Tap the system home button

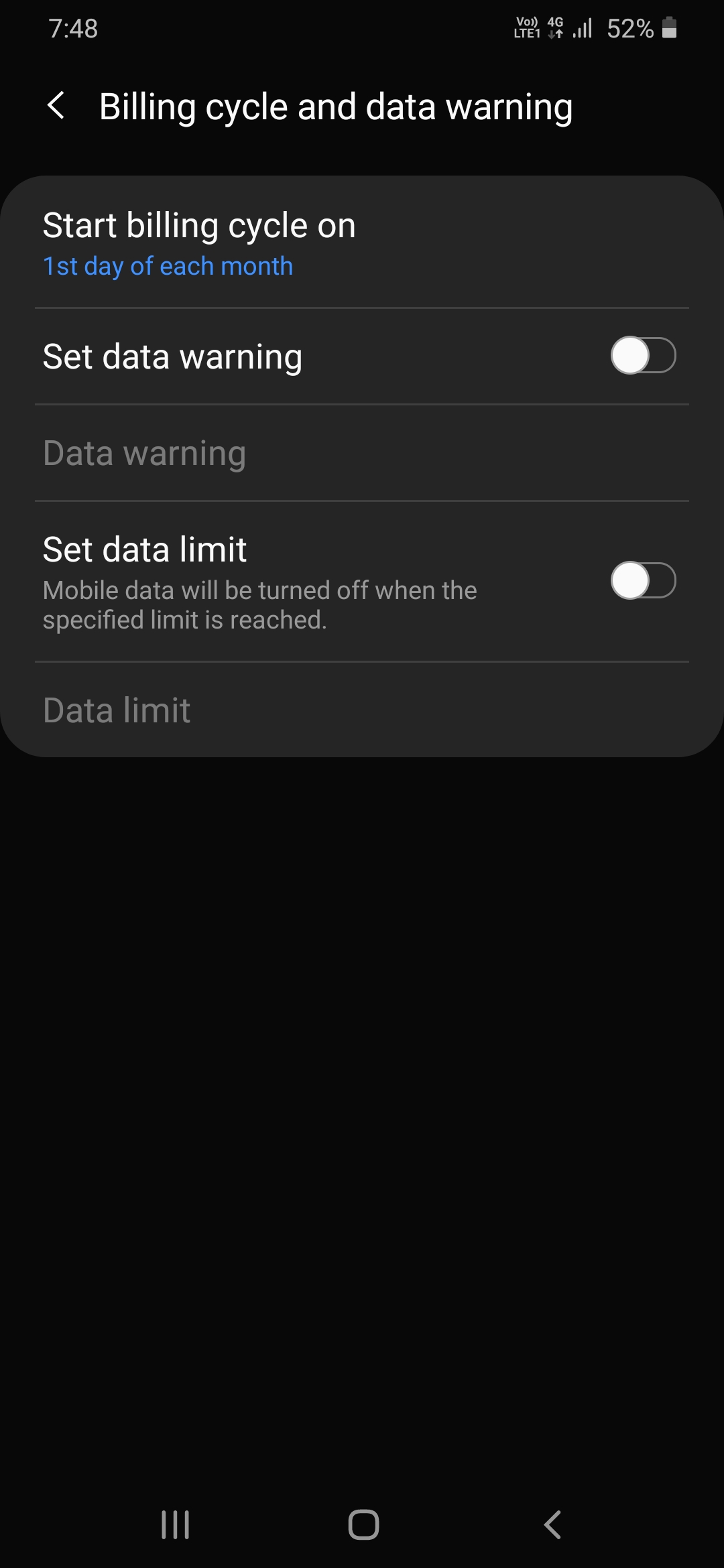363,1524
